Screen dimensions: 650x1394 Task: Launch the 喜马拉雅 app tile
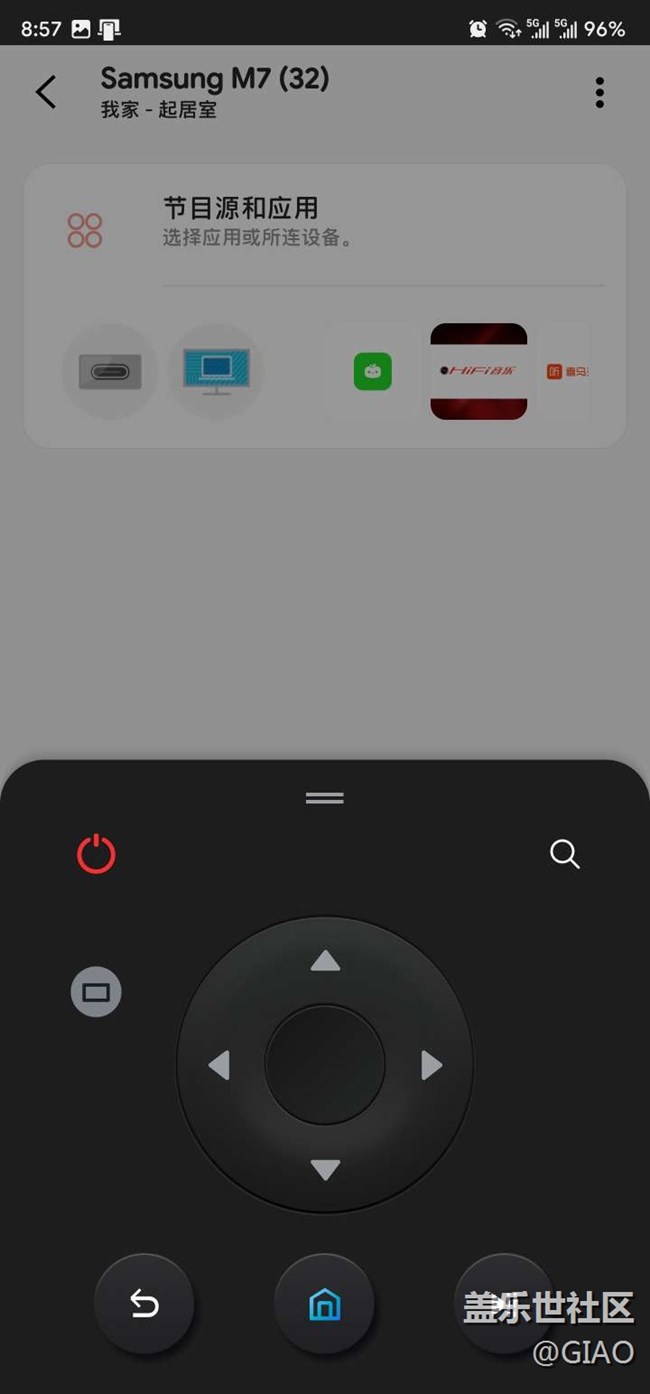(x=566, y=371)
